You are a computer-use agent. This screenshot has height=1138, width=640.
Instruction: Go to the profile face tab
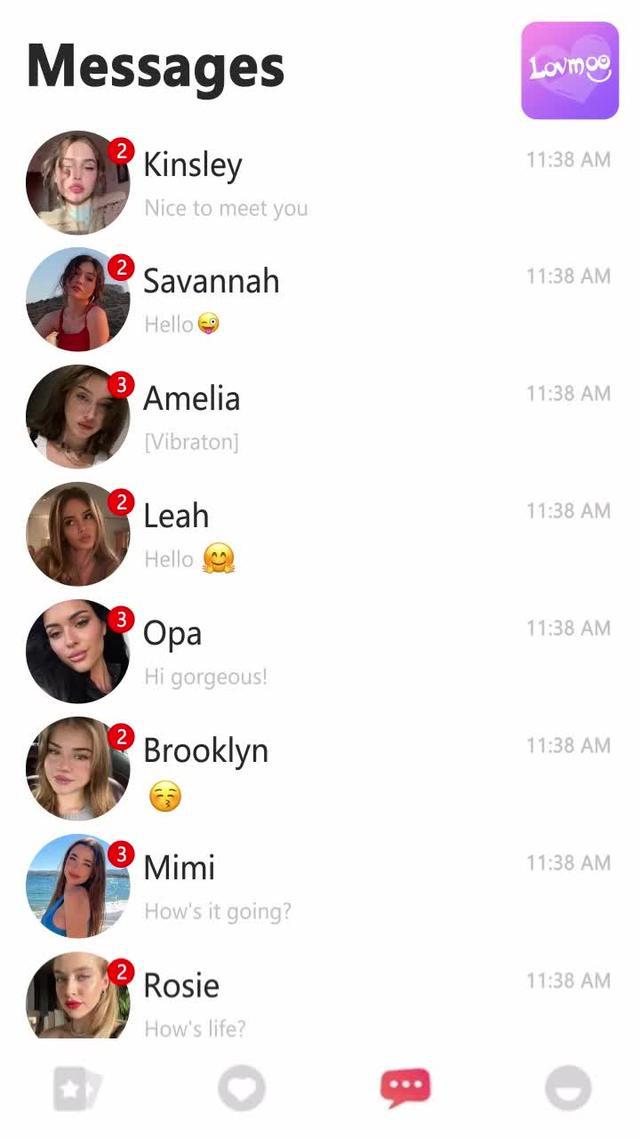click(x=567, y=1089)
